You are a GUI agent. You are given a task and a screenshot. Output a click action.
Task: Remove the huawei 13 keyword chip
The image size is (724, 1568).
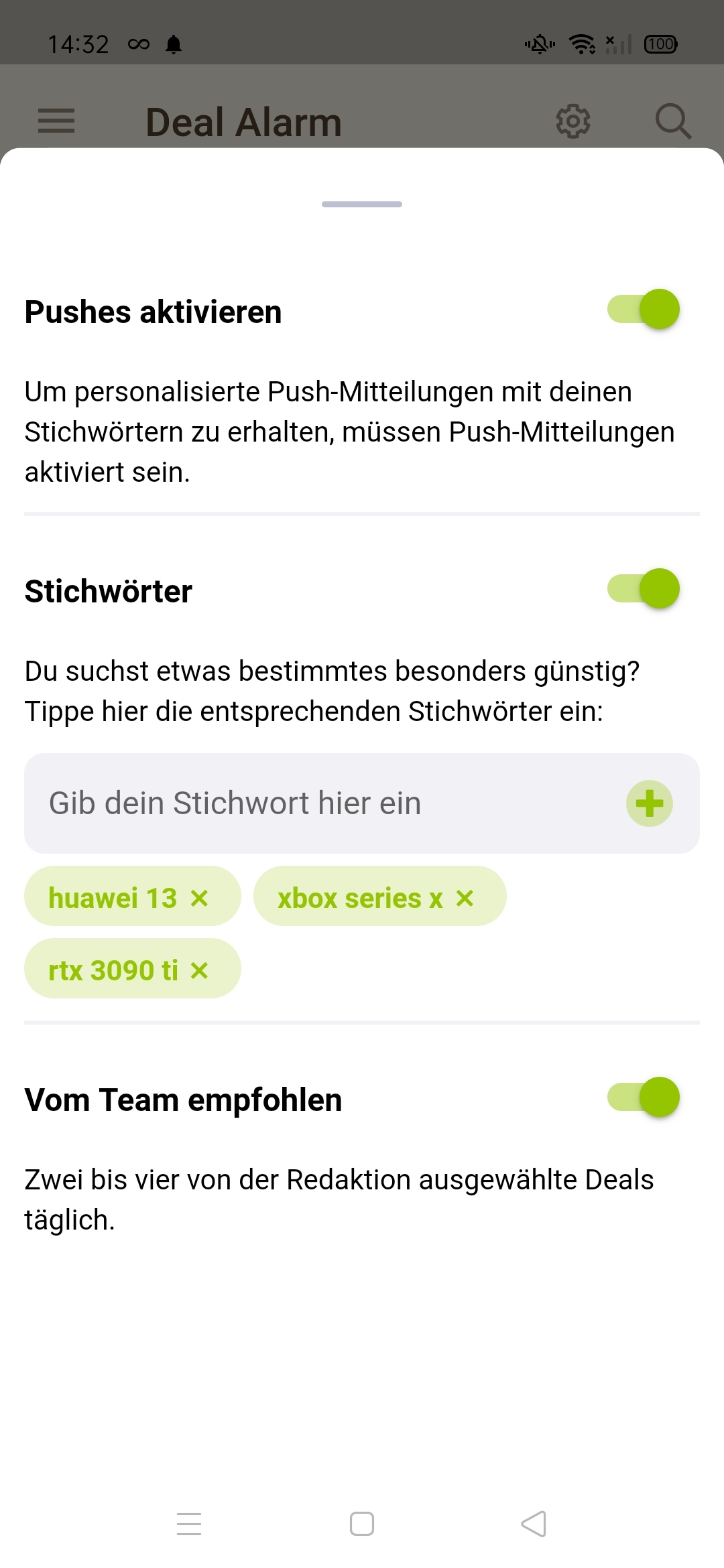pos(199,898)
